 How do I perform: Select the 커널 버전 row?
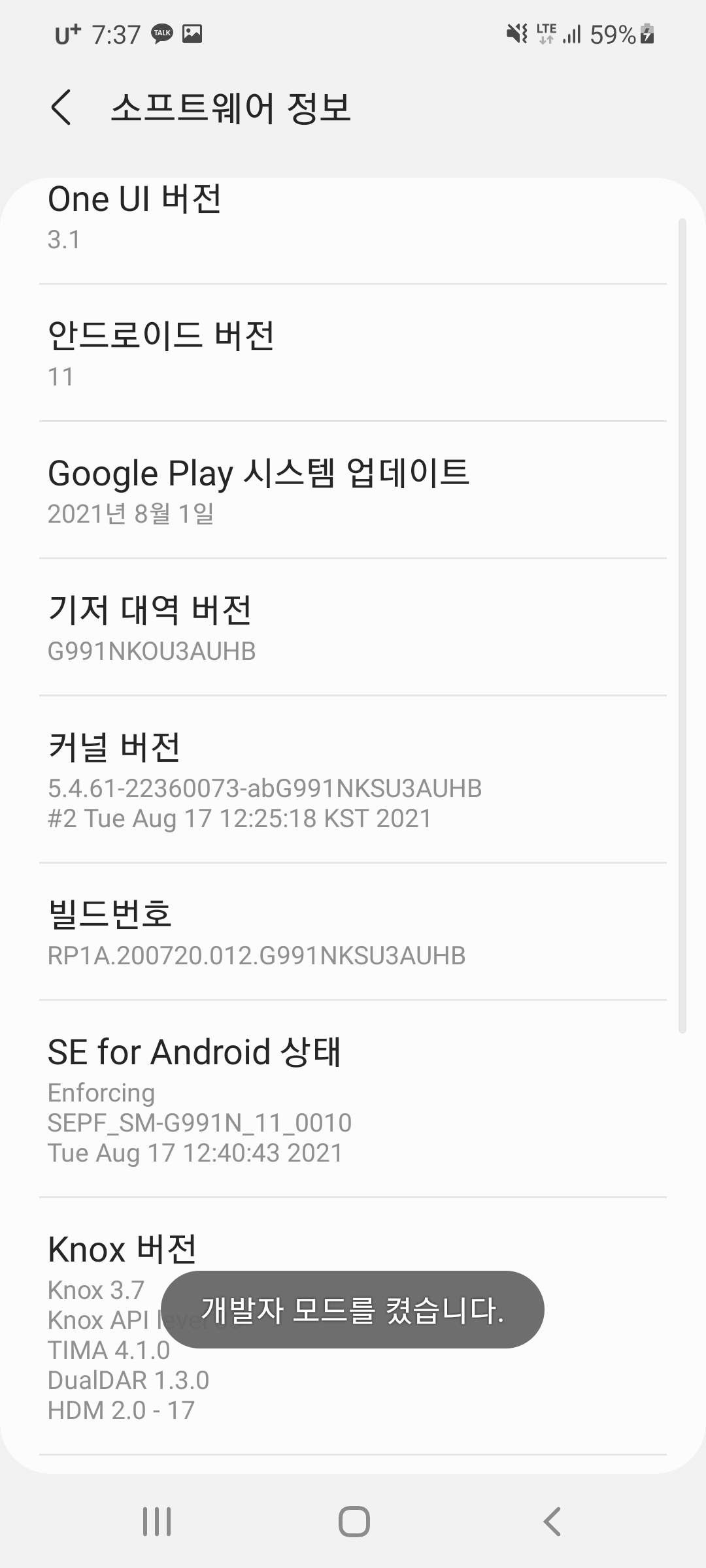[x=353, y=779]
